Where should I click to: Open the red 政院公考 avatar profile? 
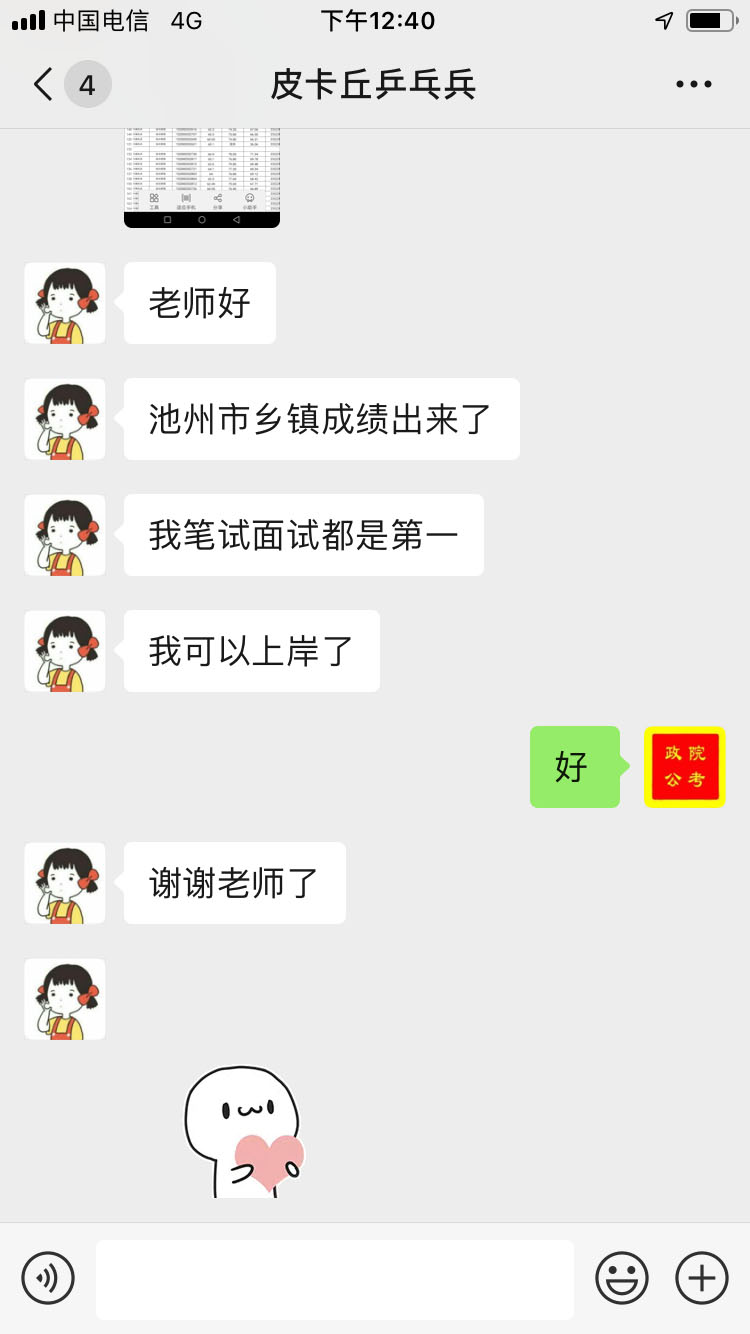685,767
